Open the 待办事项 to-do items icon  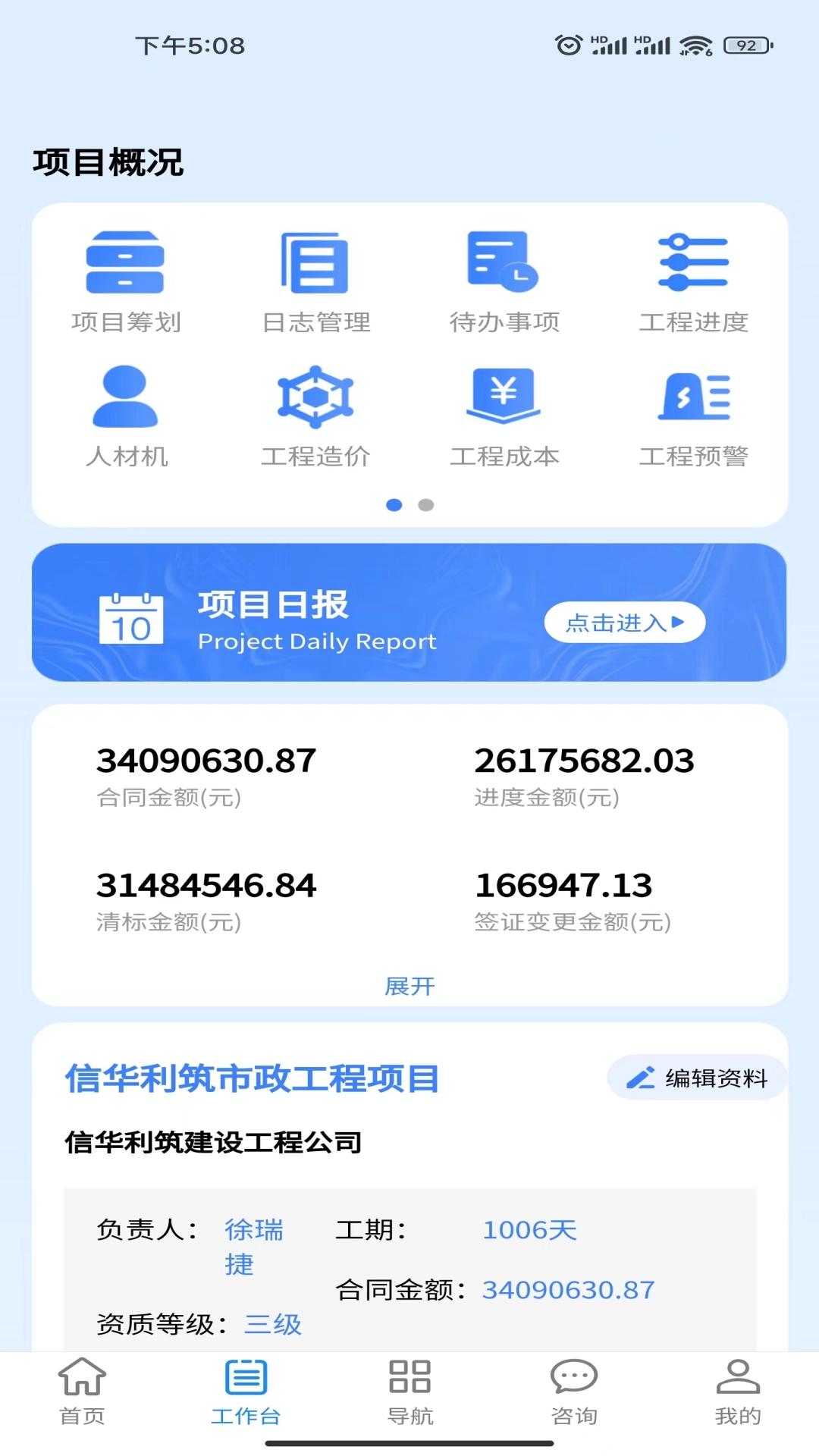(x=503, y=281)
